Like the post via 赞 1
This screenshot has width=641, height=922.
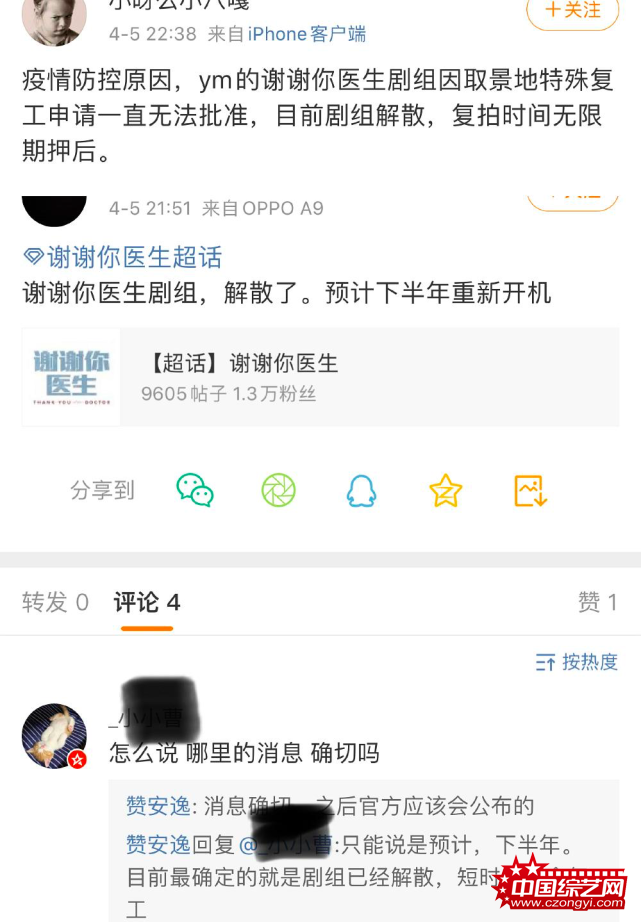pyautogui.click(x=597, y=602)
